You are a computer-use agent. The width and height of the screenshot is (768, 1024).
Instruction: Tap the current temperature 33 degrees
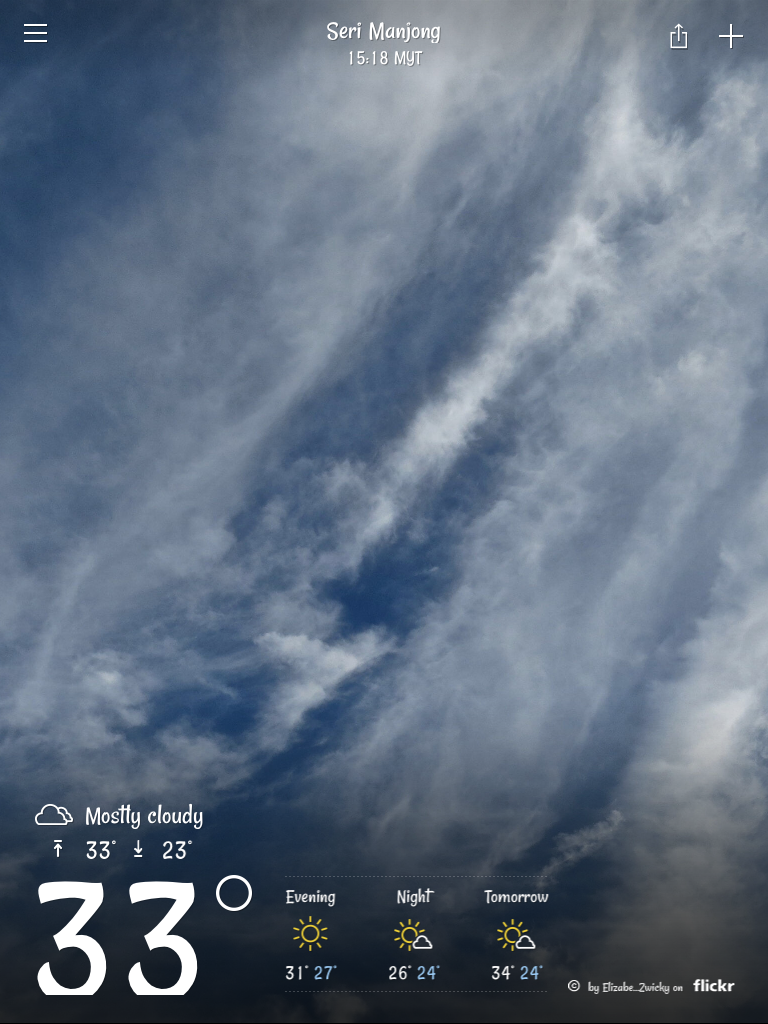(x=120, y=938)
